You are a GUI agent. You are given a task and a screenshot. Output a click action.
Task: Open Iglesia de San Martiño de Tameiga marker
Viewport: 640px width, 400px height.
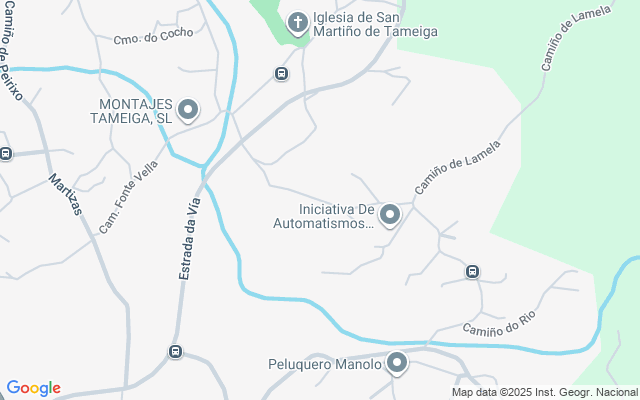pyautogui.click(x=297, y=23)
